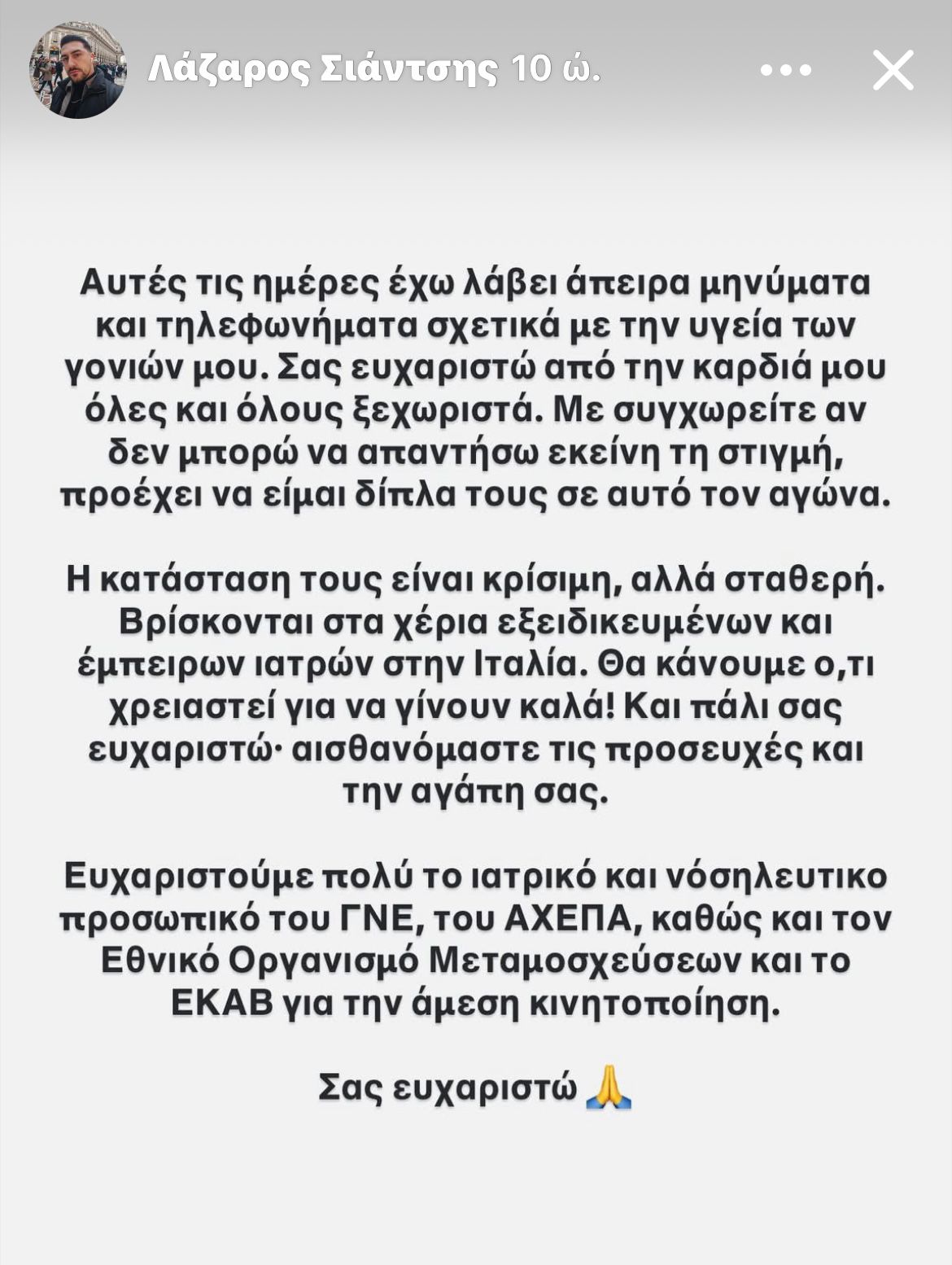Select the first paragraph of the story text
This screenshot has height=1265, width=952.
tap(476, 391)
